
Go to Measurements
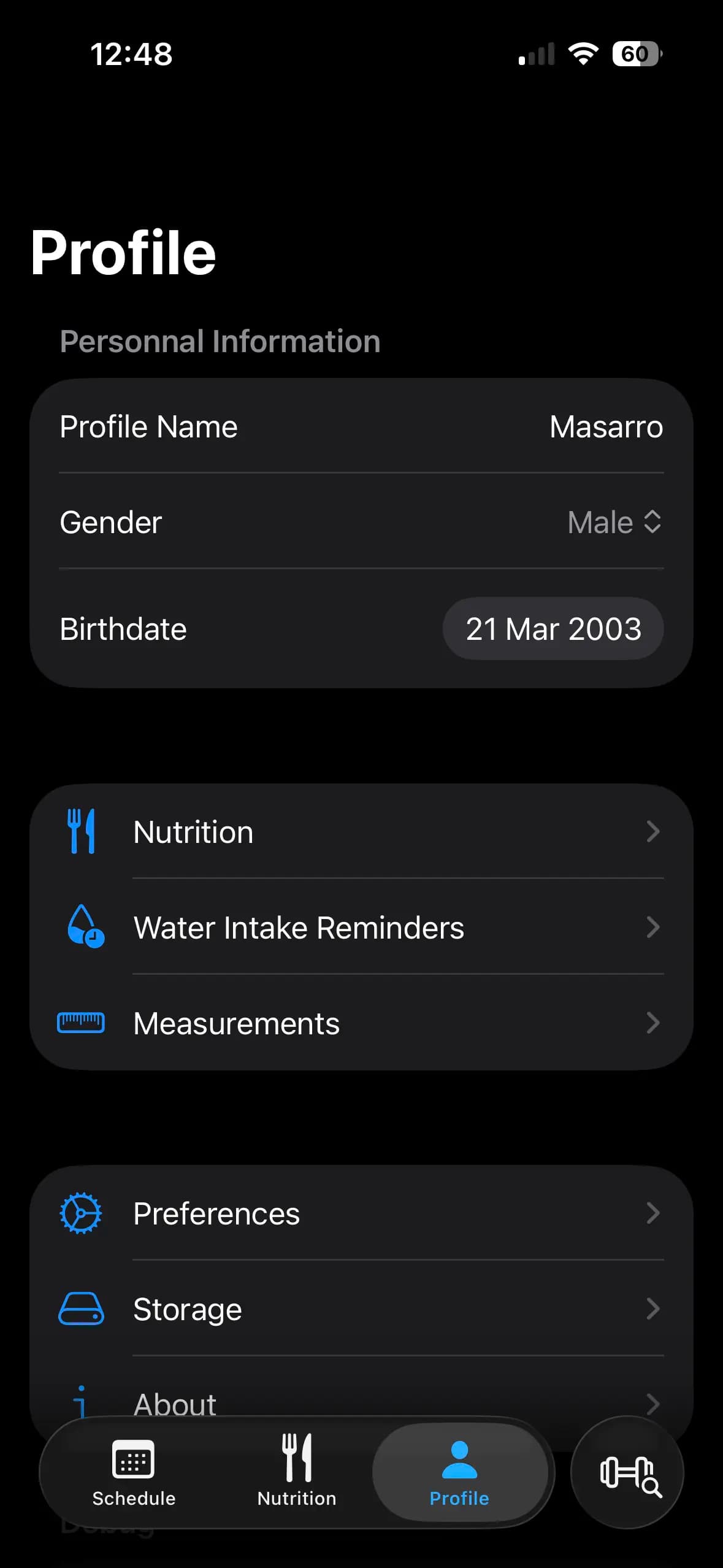click(x=361, y=1023)
